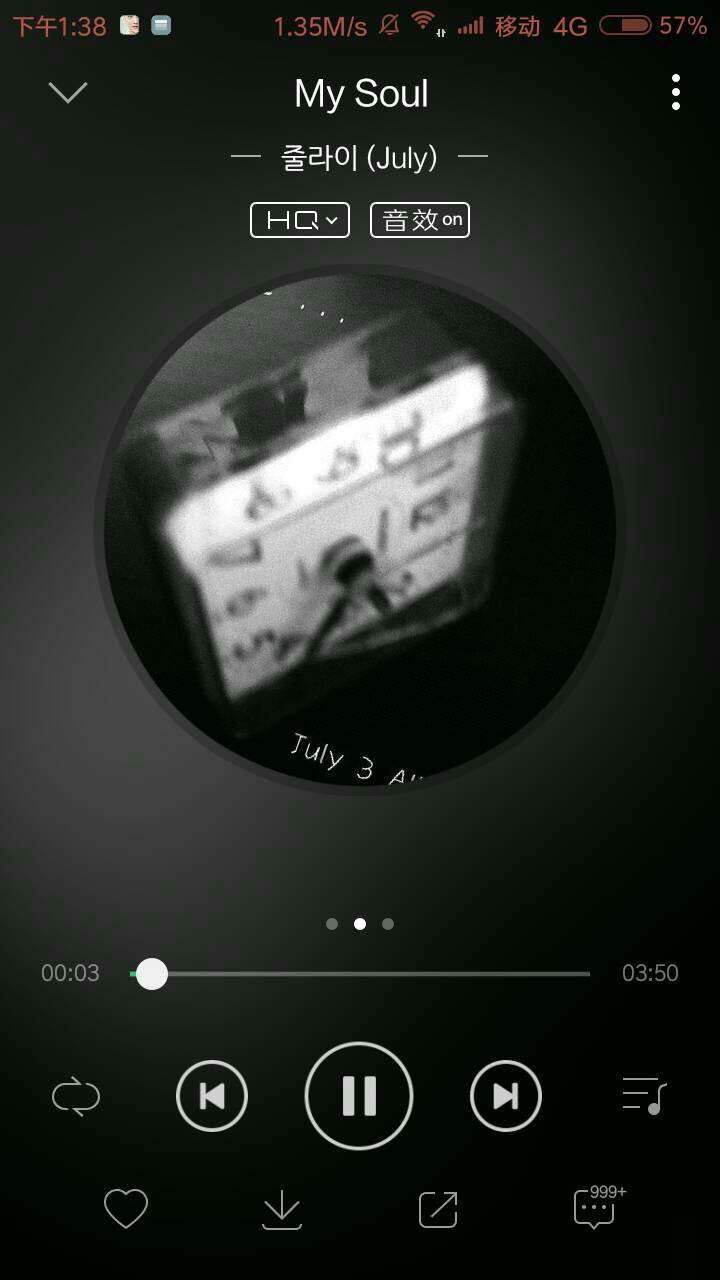Image resolution: width=720 pixels, height=1280 pixels.
Task: Toggle the 音效 sound effect button
Action: (420, 220)
